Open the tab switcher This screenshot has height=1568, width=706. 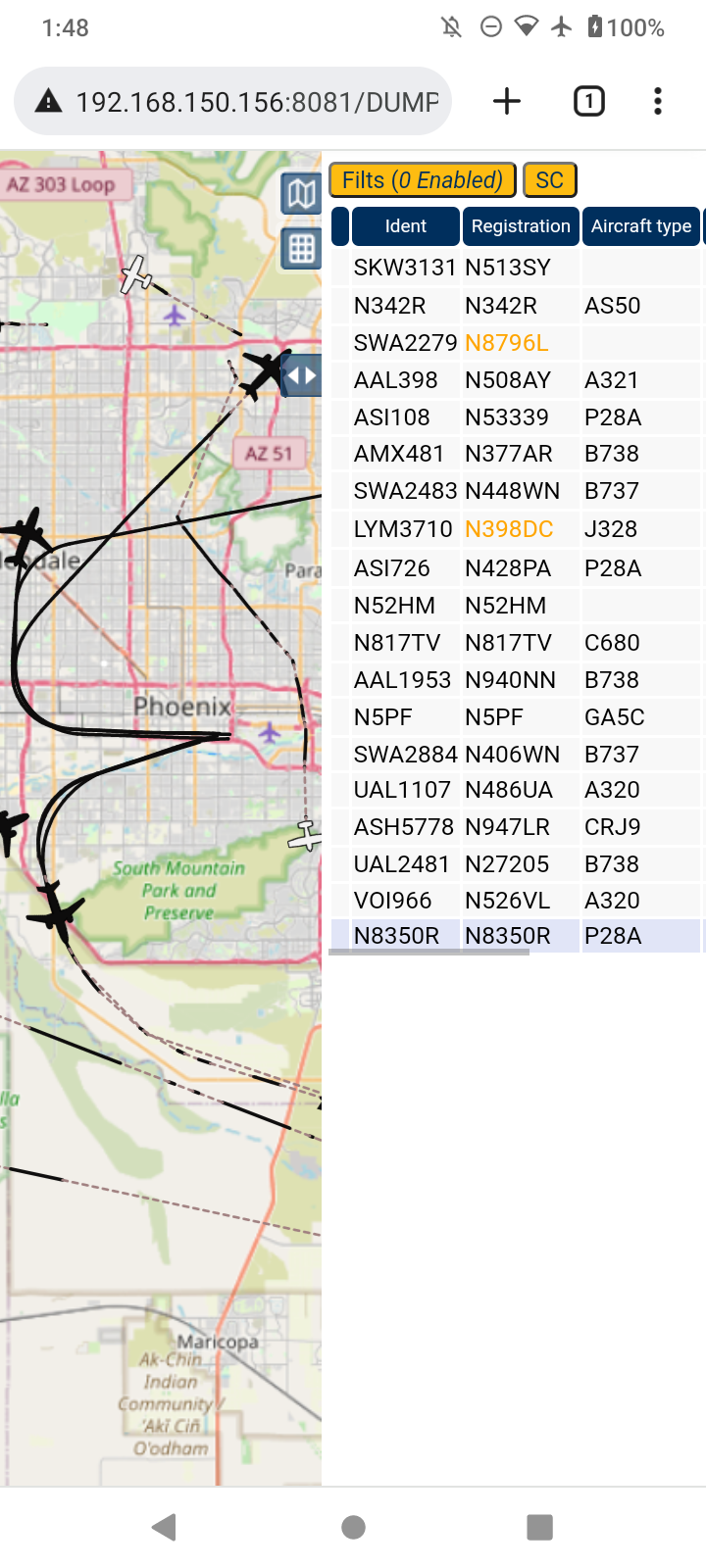[588, 101]
